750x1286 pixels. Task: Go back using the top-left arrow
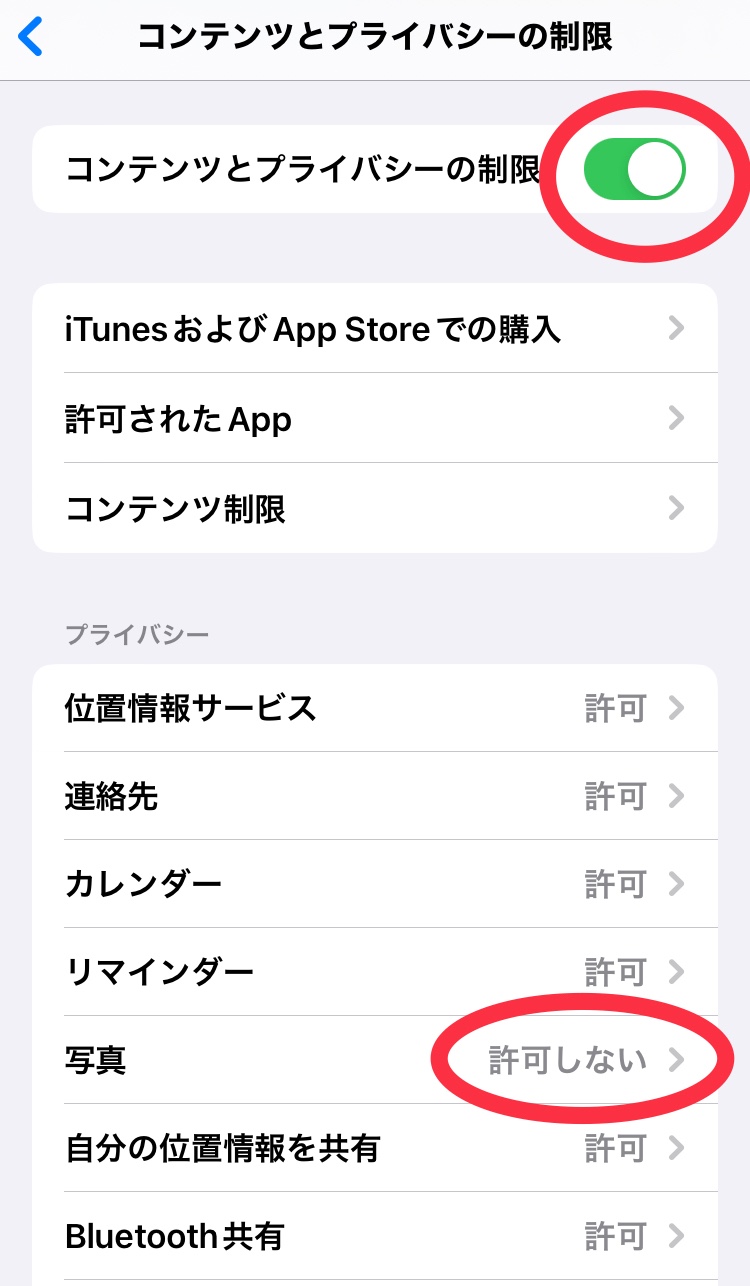point(32,38)
